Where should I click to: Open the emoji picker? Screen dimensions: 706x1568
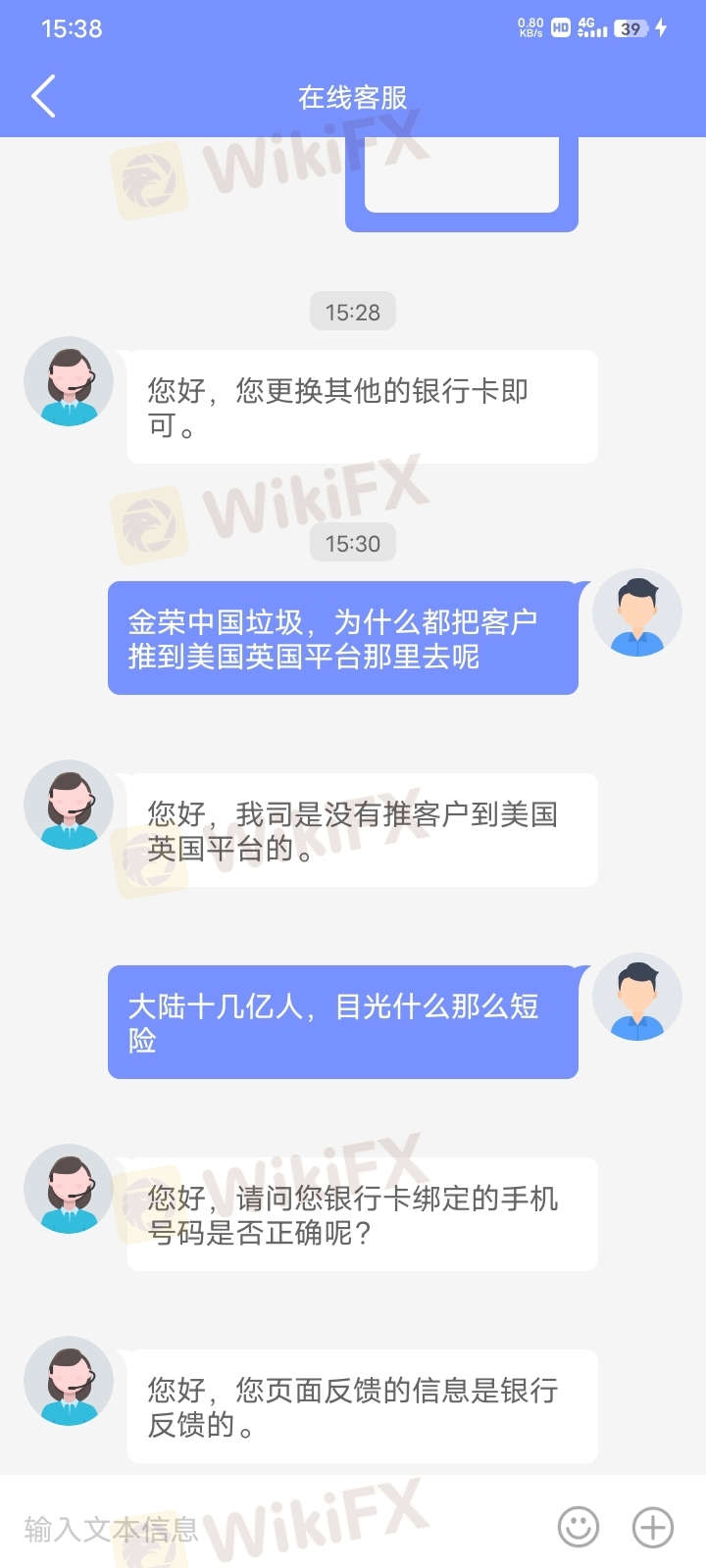579,1527
